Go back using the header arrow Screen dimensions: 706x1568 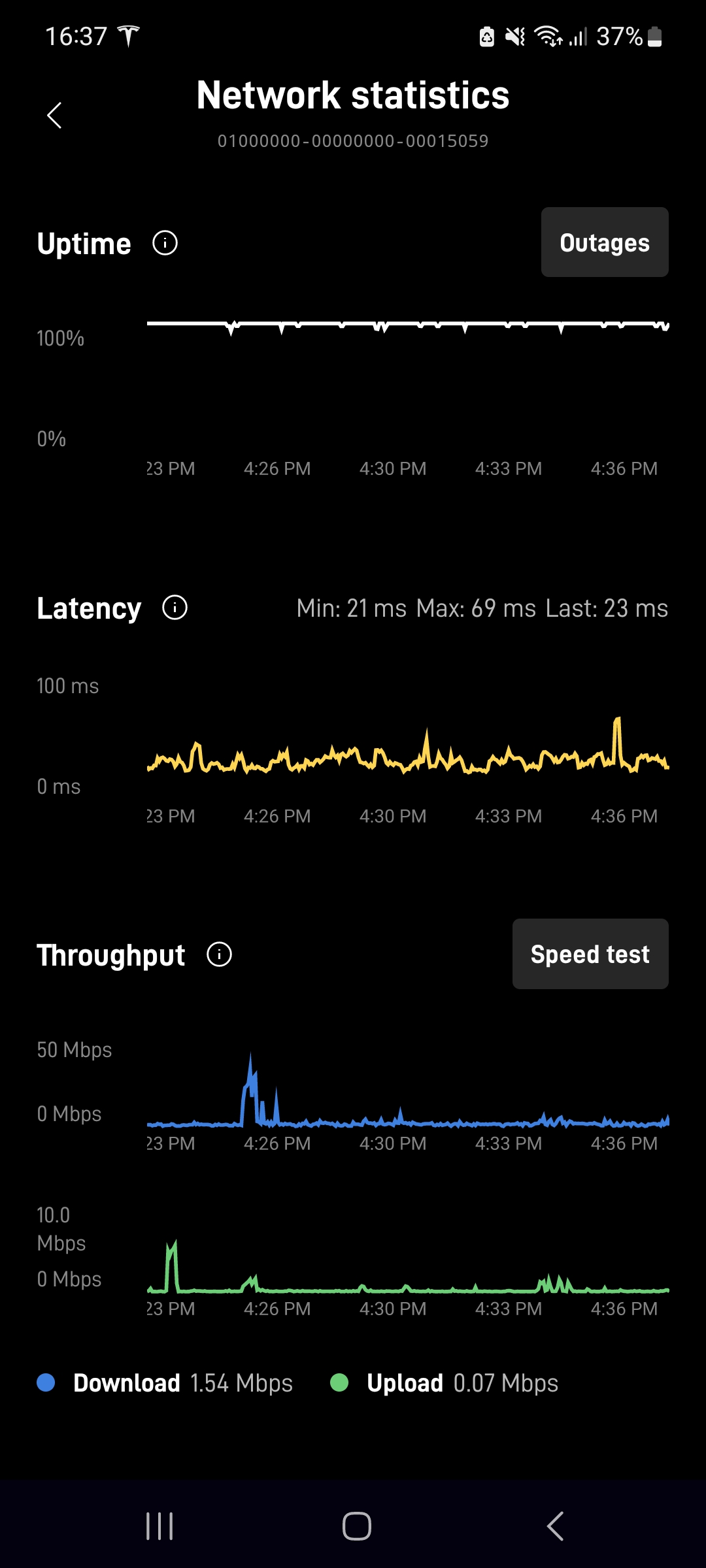54,115
